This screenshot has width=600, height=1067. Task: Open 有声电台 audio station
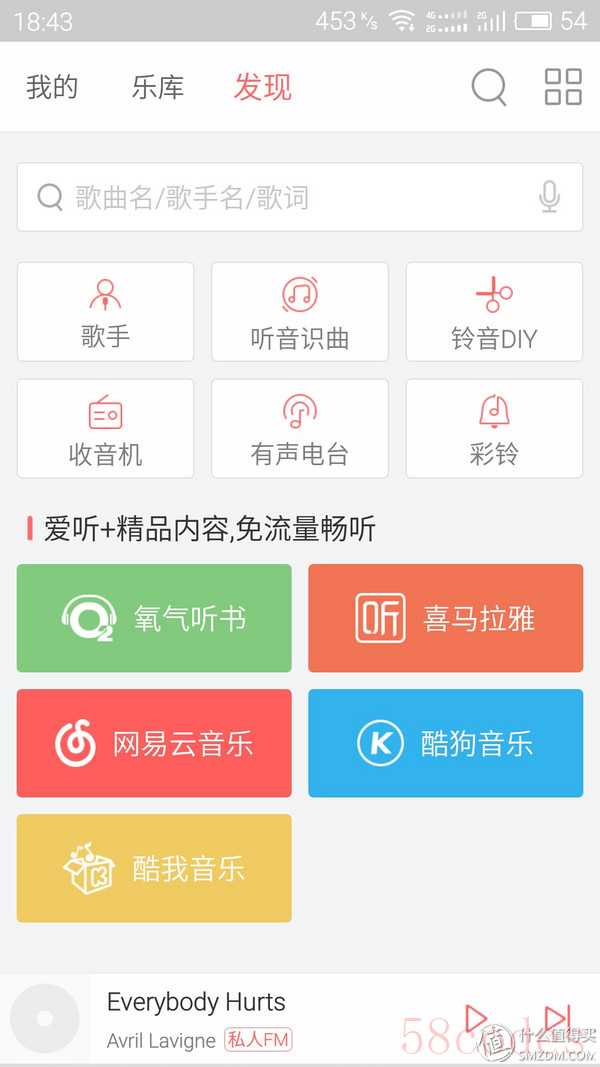coord(300,429)
